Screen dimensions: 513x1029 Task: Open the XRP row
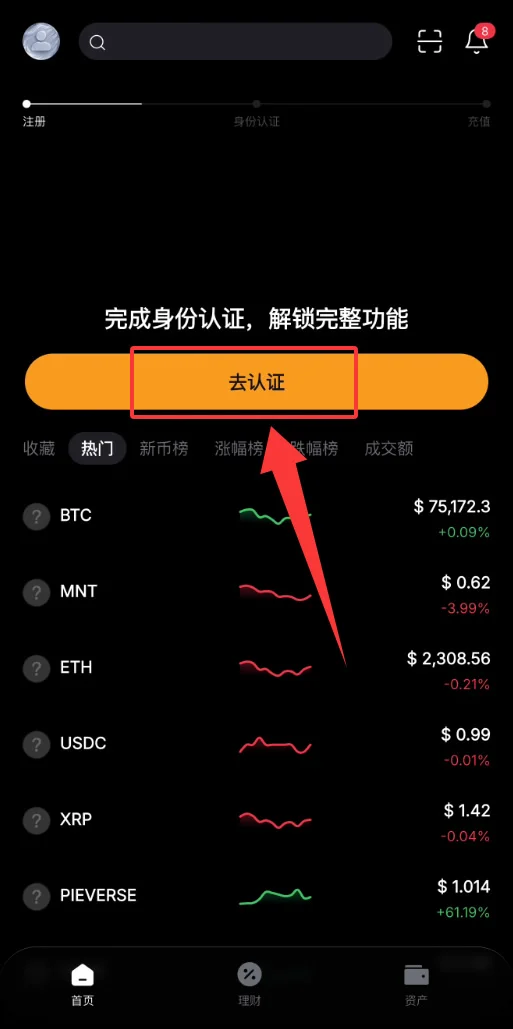[x=256, y=821]
